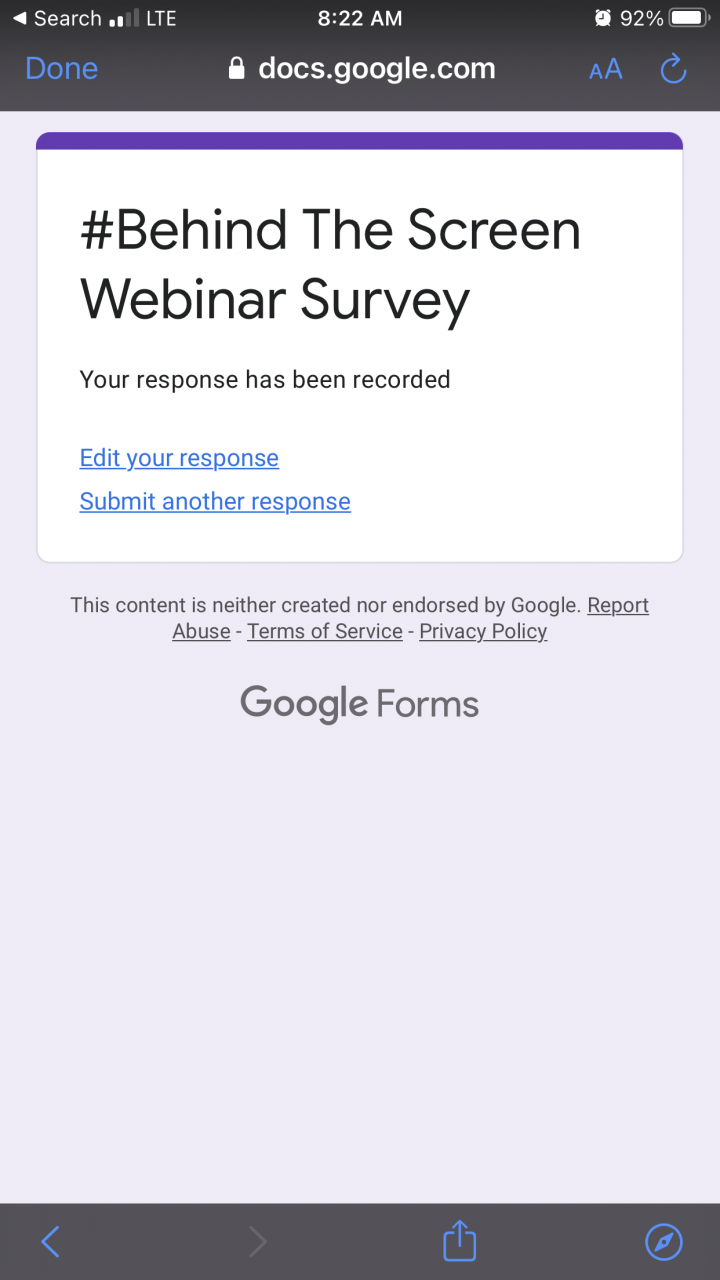Select Submit another response

point(215,502)
